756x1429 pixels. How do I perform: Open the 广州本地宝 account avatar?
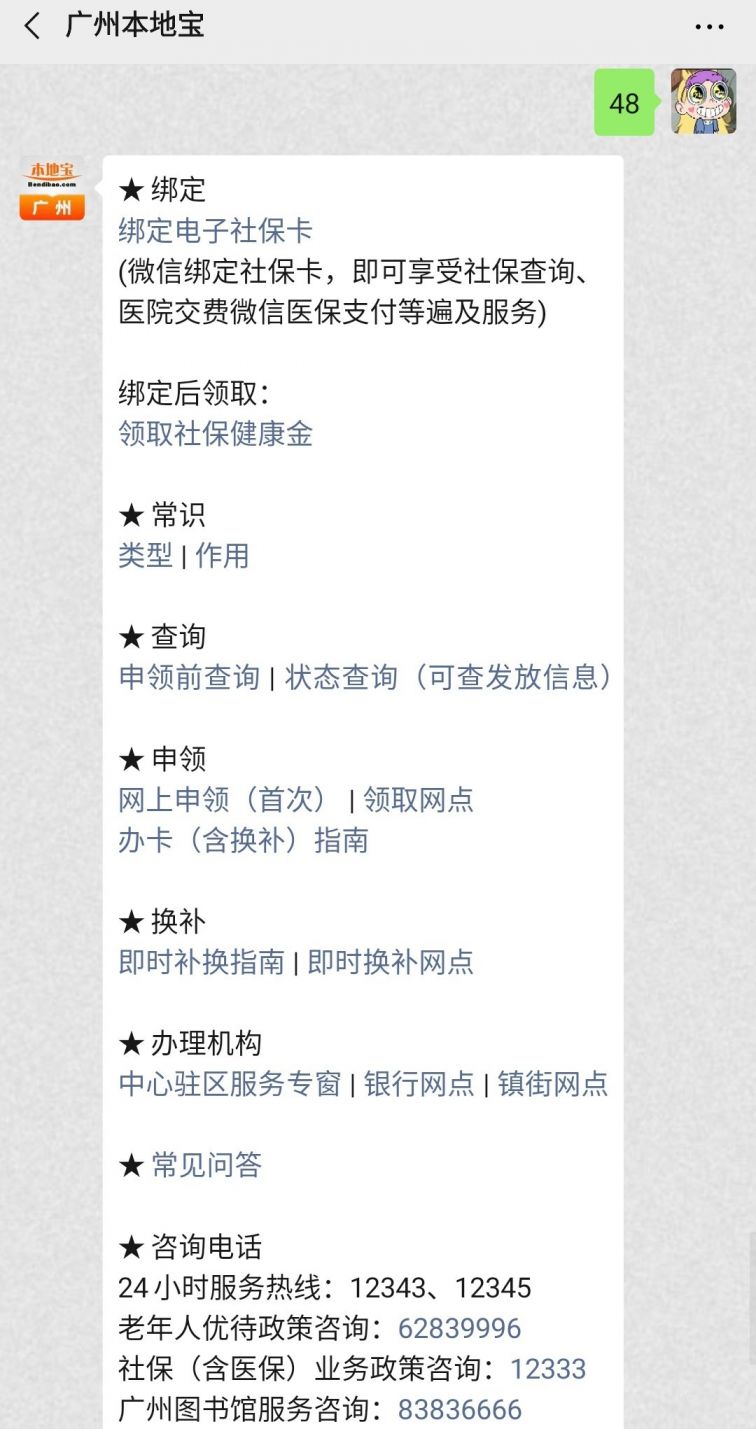point(52,188)
